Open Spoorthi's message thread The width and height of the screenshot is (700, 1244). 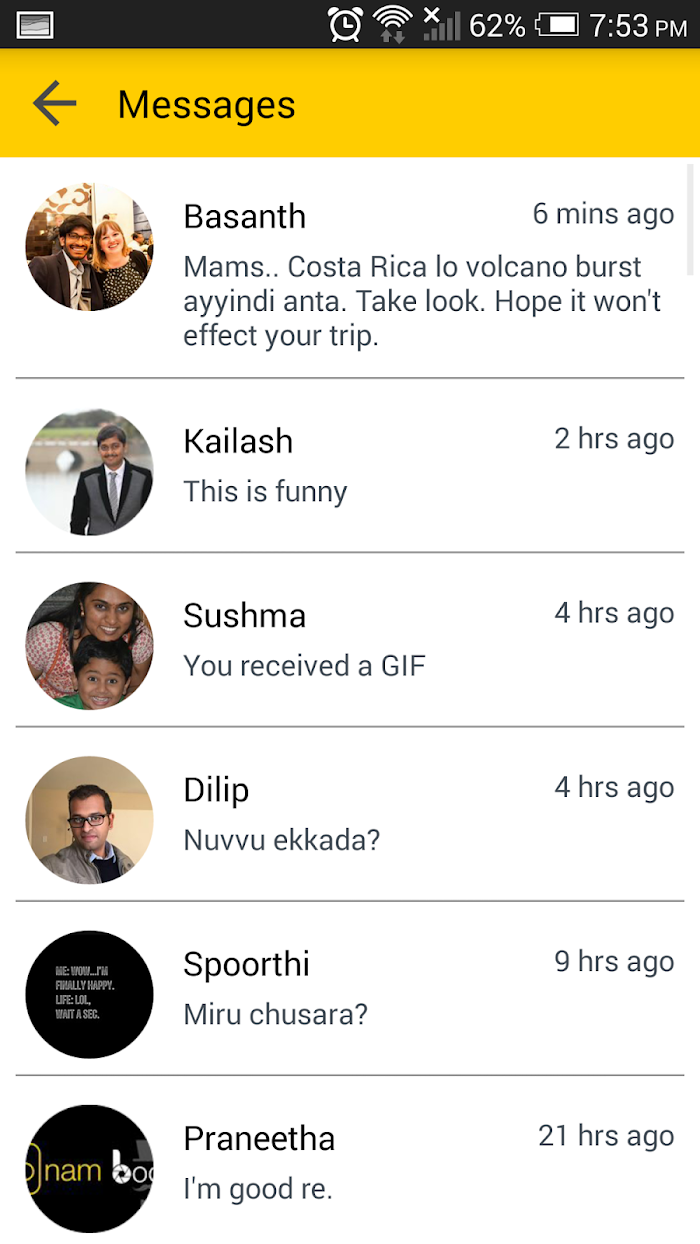[x=350, y=989]
